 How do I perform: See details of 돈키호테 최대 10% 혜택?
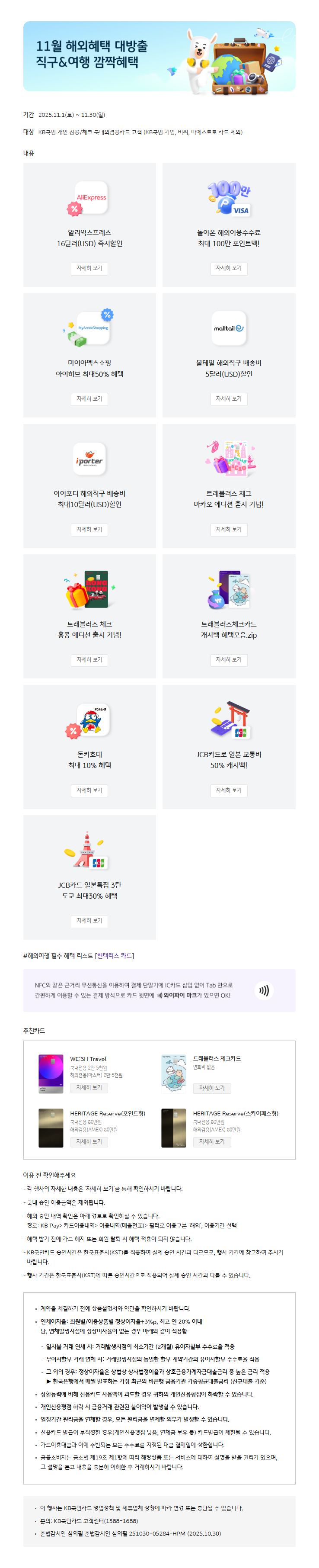(x=89, y=790)
